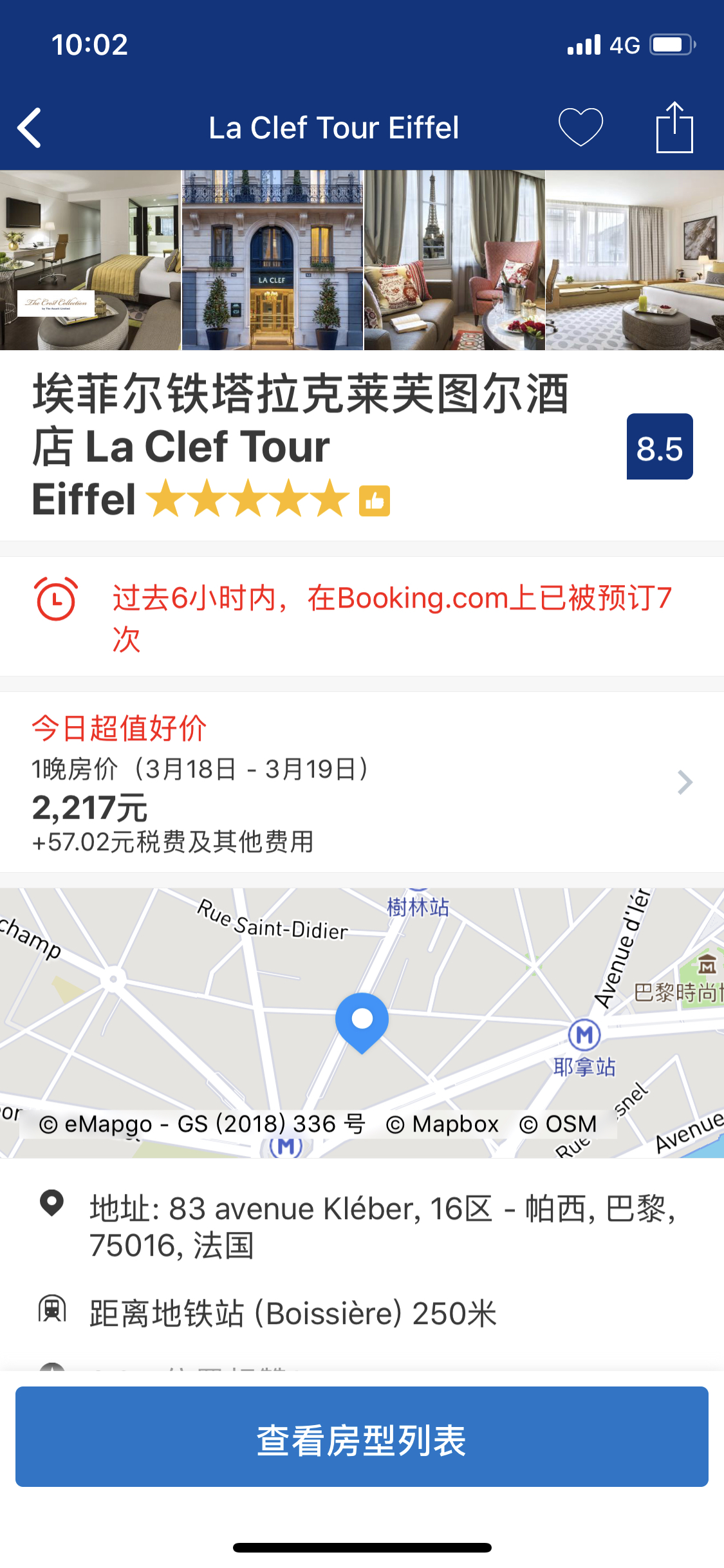Open the bedroom photo with TV

tap(90, 260)
